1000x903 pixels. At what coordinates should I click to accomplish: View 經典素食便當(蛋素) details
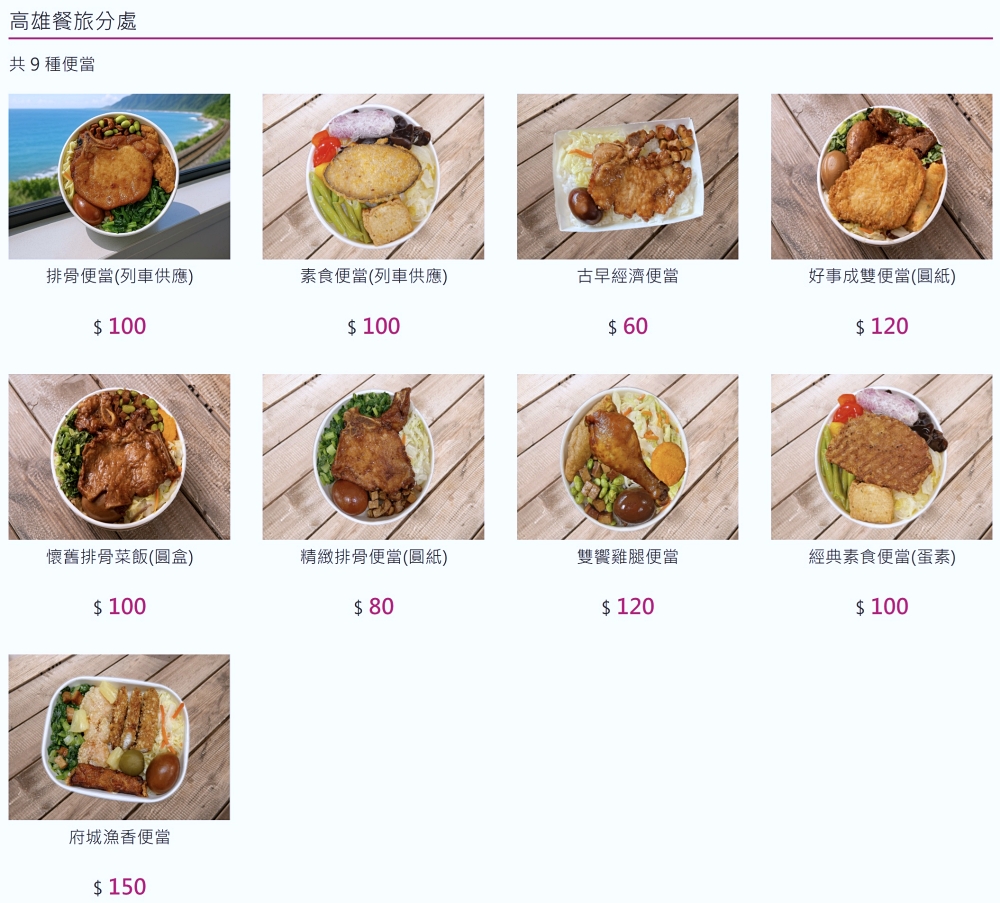coord(881,457)
